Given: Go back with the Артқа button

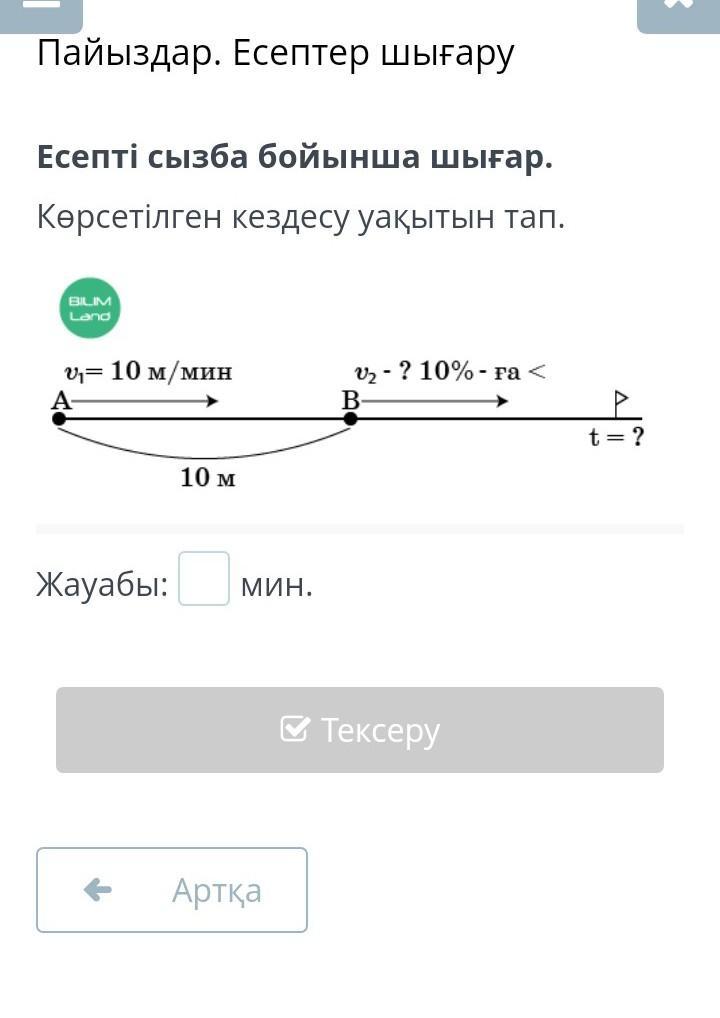Looking at the screenshot, I should pos(172,890).
